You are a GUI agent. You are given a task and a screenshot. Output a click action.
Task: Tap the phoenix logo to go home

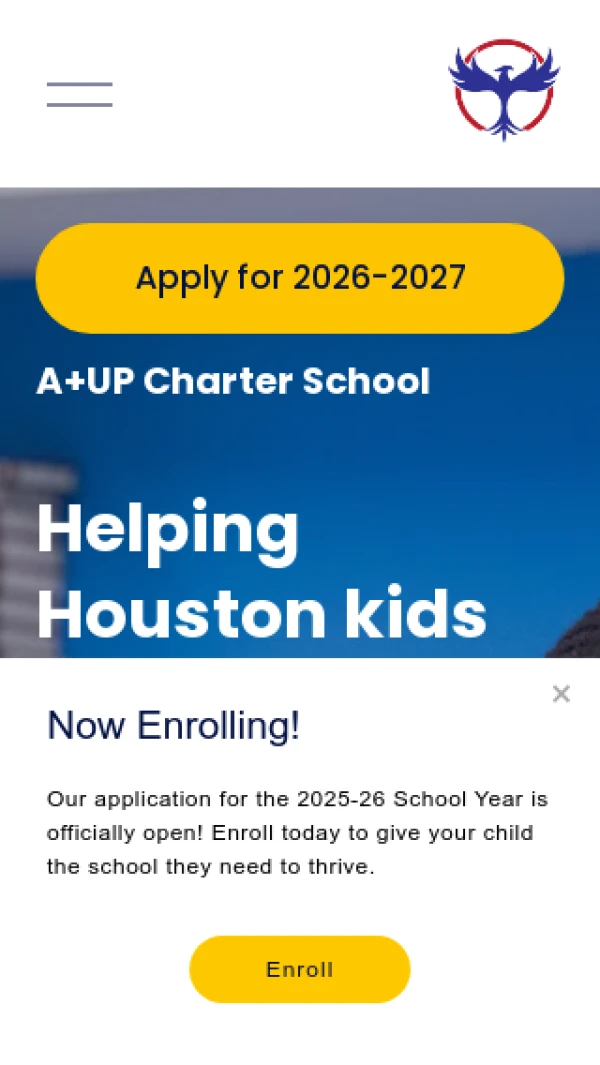point(504,90)
